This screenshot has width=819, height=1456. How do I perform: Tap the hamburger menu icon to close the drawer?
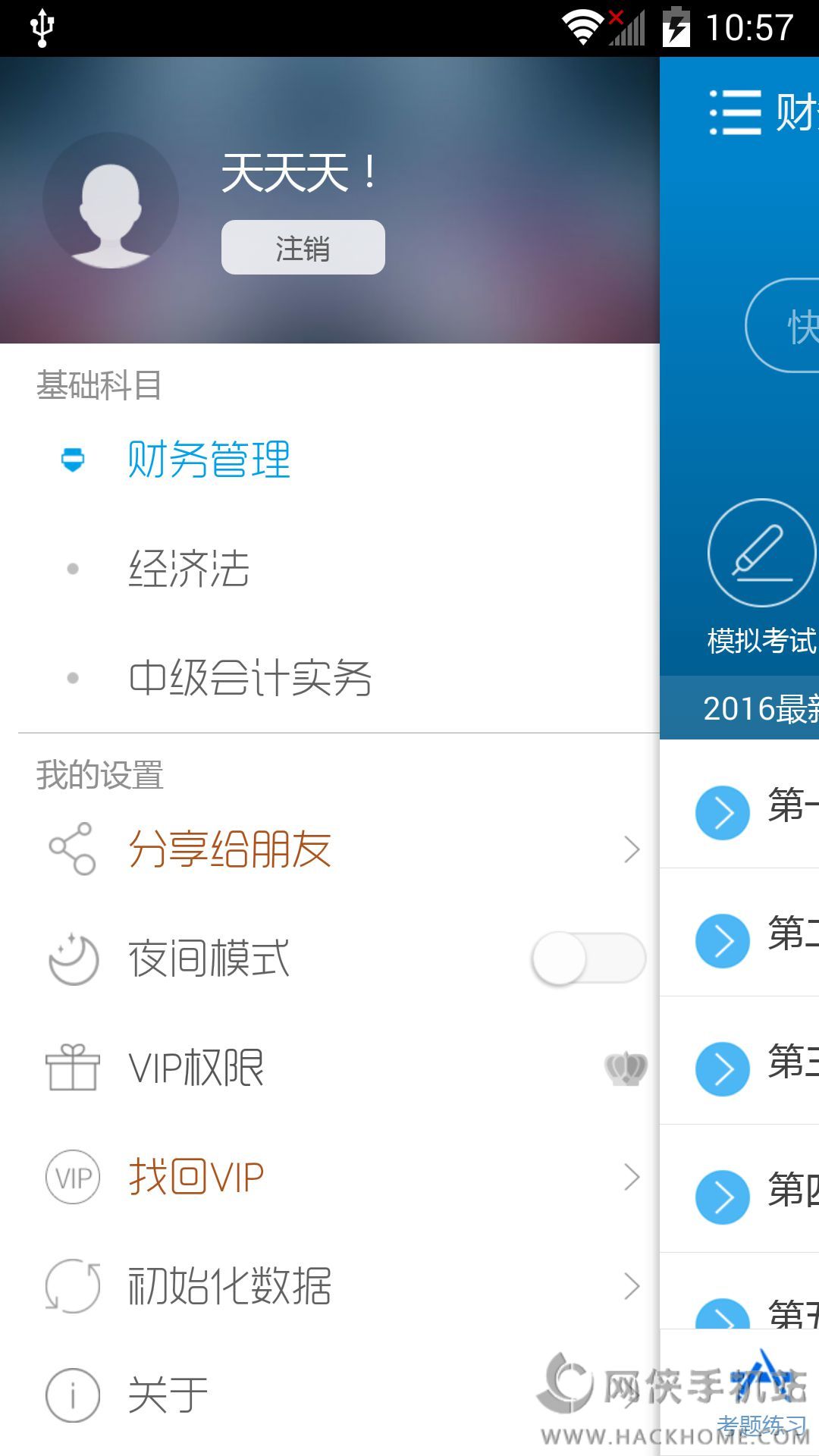pyautogui.click(x=735, y=112)
